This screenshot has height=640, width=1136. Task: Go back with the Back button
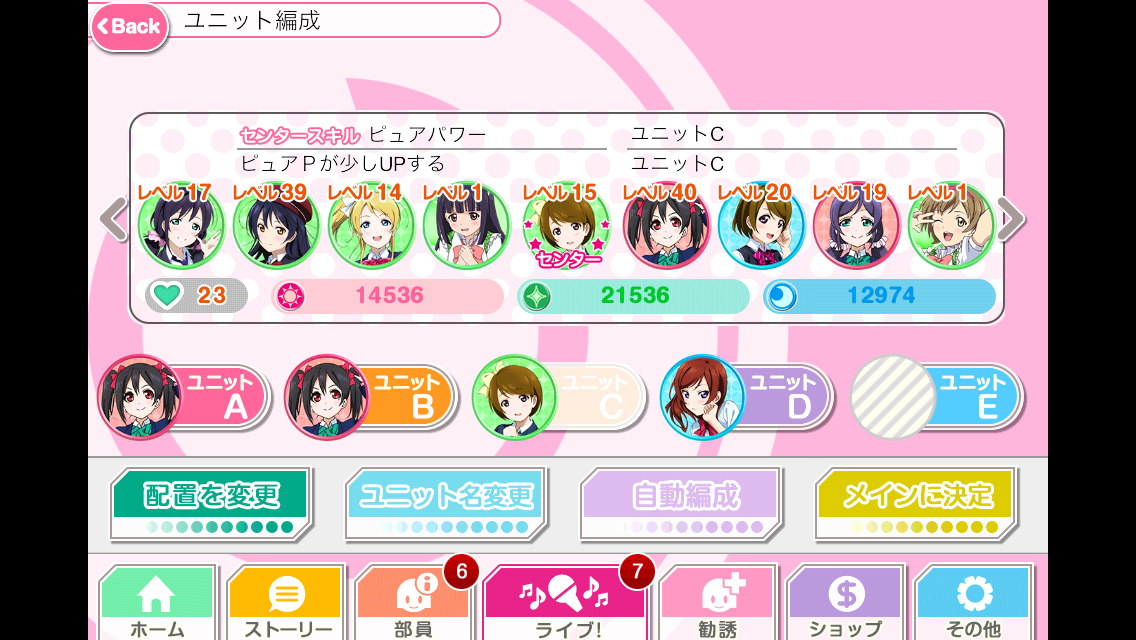[129, 26]
